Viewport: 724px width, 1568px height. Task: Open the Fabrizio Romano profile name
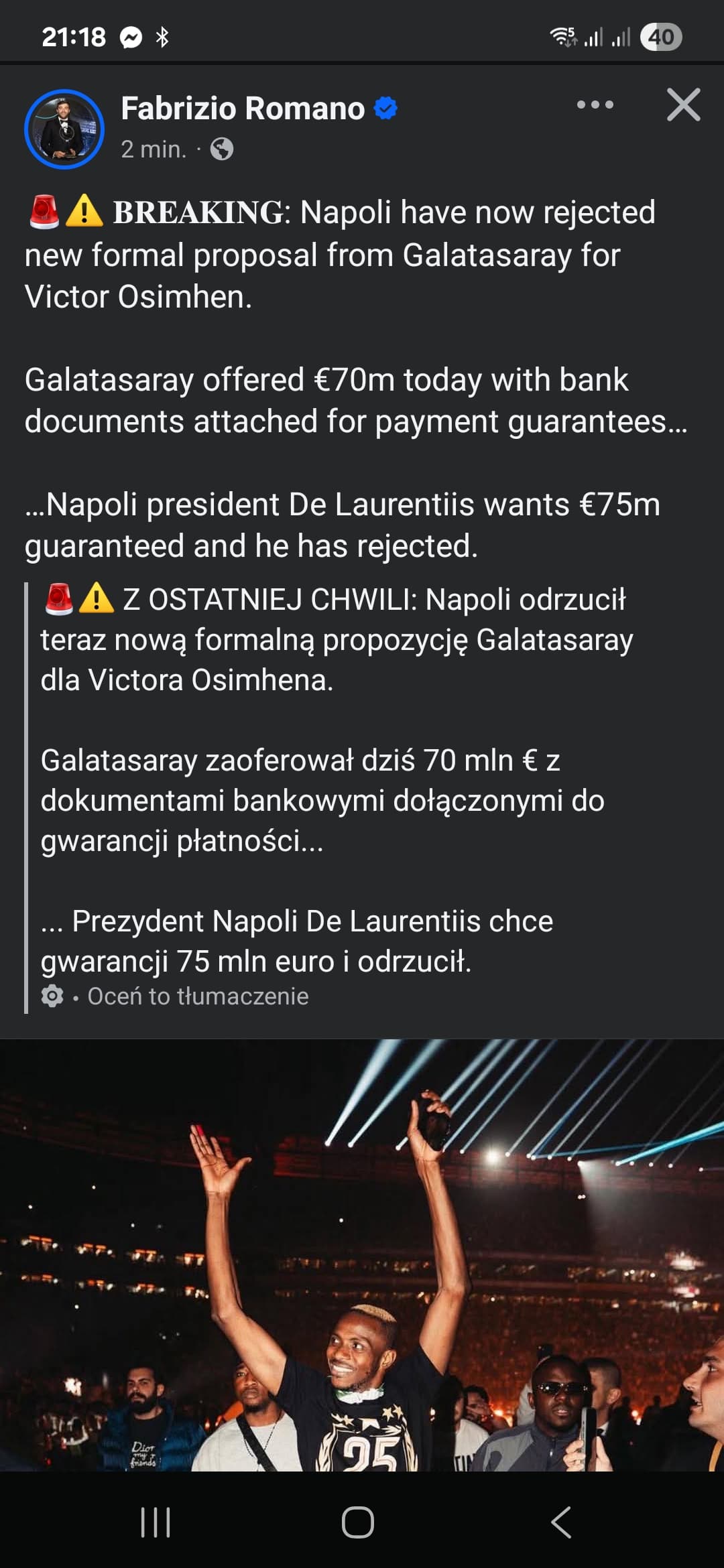tap(243, 108)
